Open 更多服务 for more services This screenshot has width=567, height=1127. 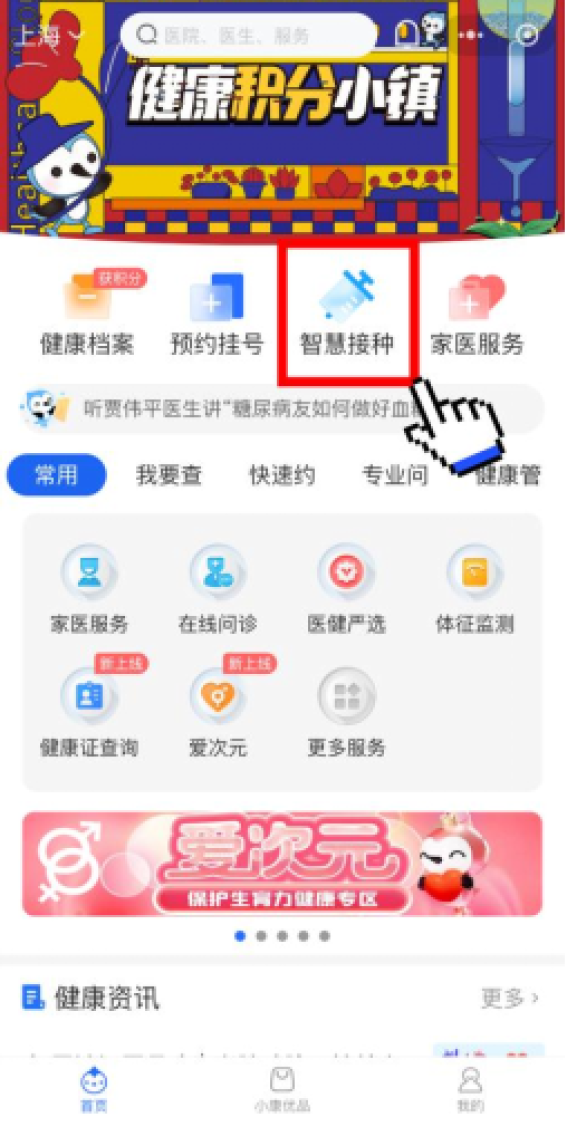pos(346,714)
